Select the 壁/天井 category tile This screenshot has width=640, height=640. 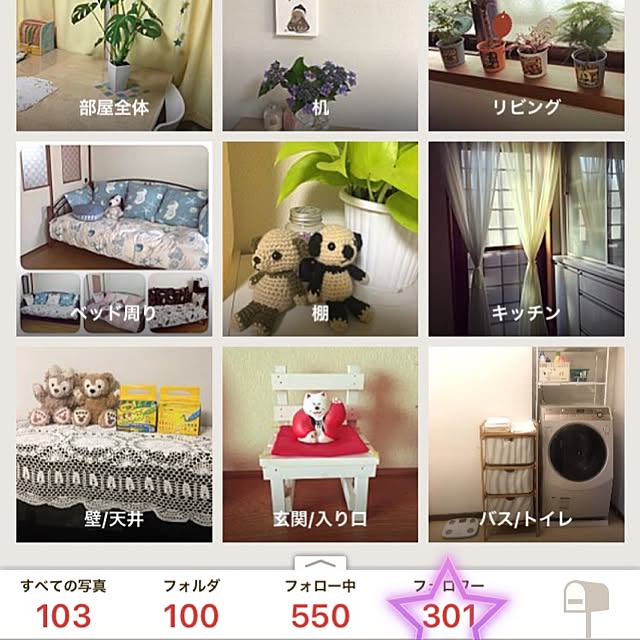pos(114,444)
